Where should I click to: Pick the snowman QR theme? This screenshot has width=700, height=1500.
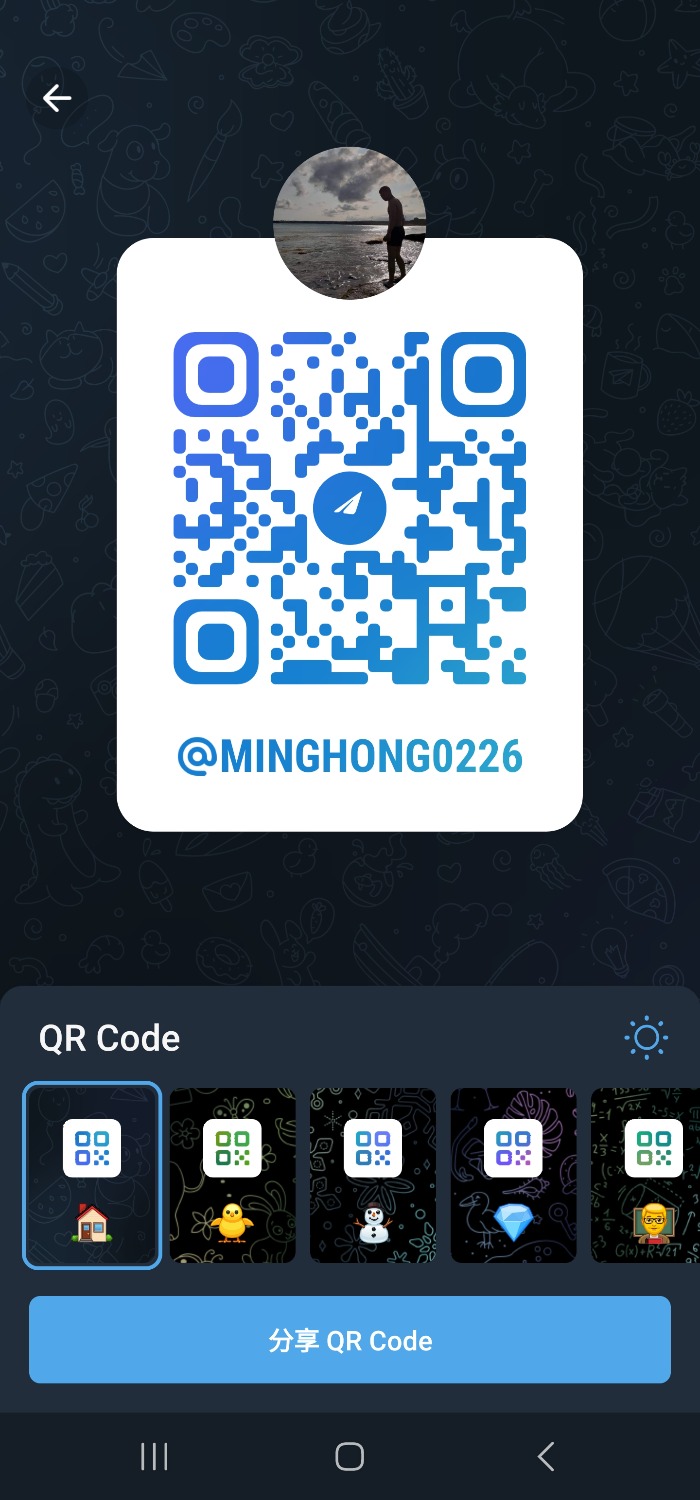[373, 1175]
